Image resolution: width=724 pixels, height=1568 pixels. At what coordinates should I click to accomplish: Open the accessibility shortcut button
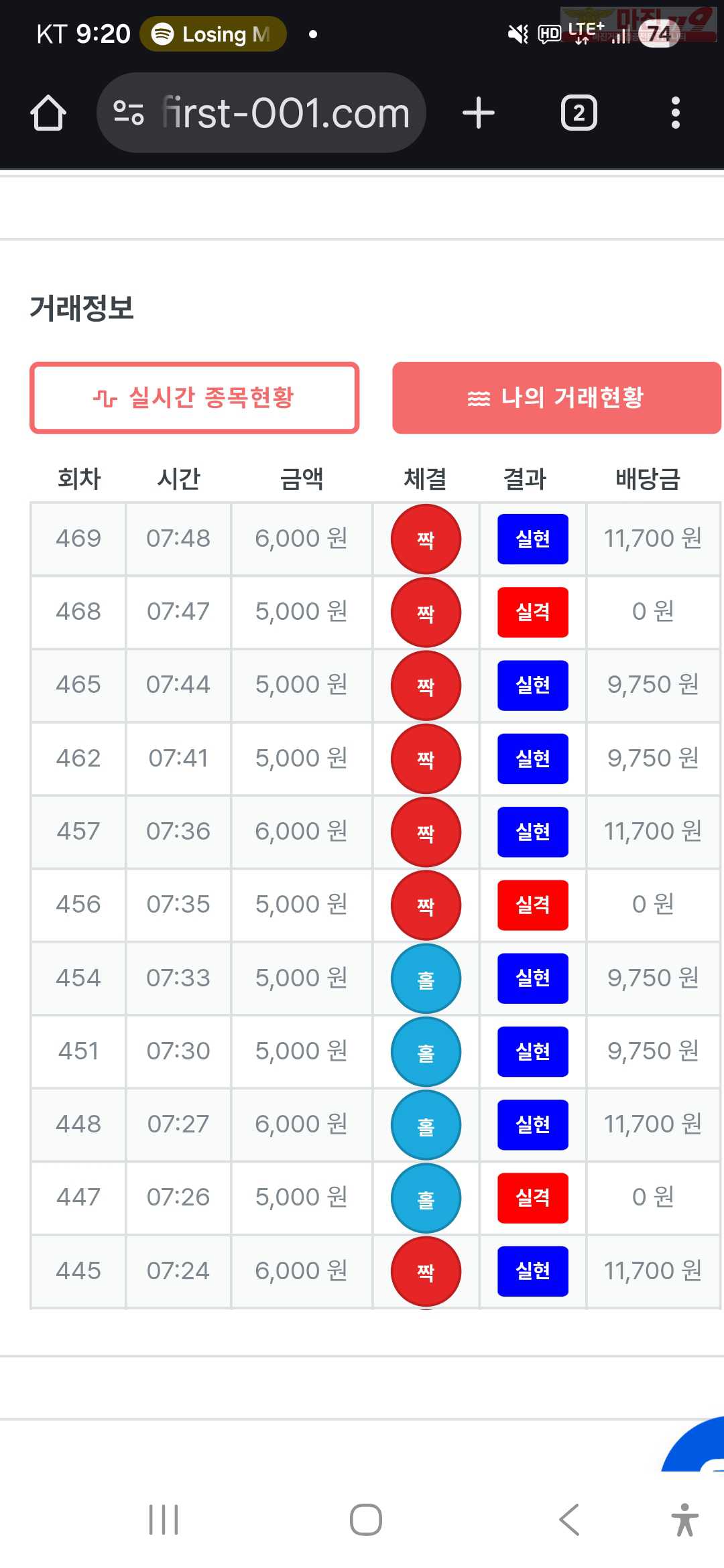tap(684, 1520)
